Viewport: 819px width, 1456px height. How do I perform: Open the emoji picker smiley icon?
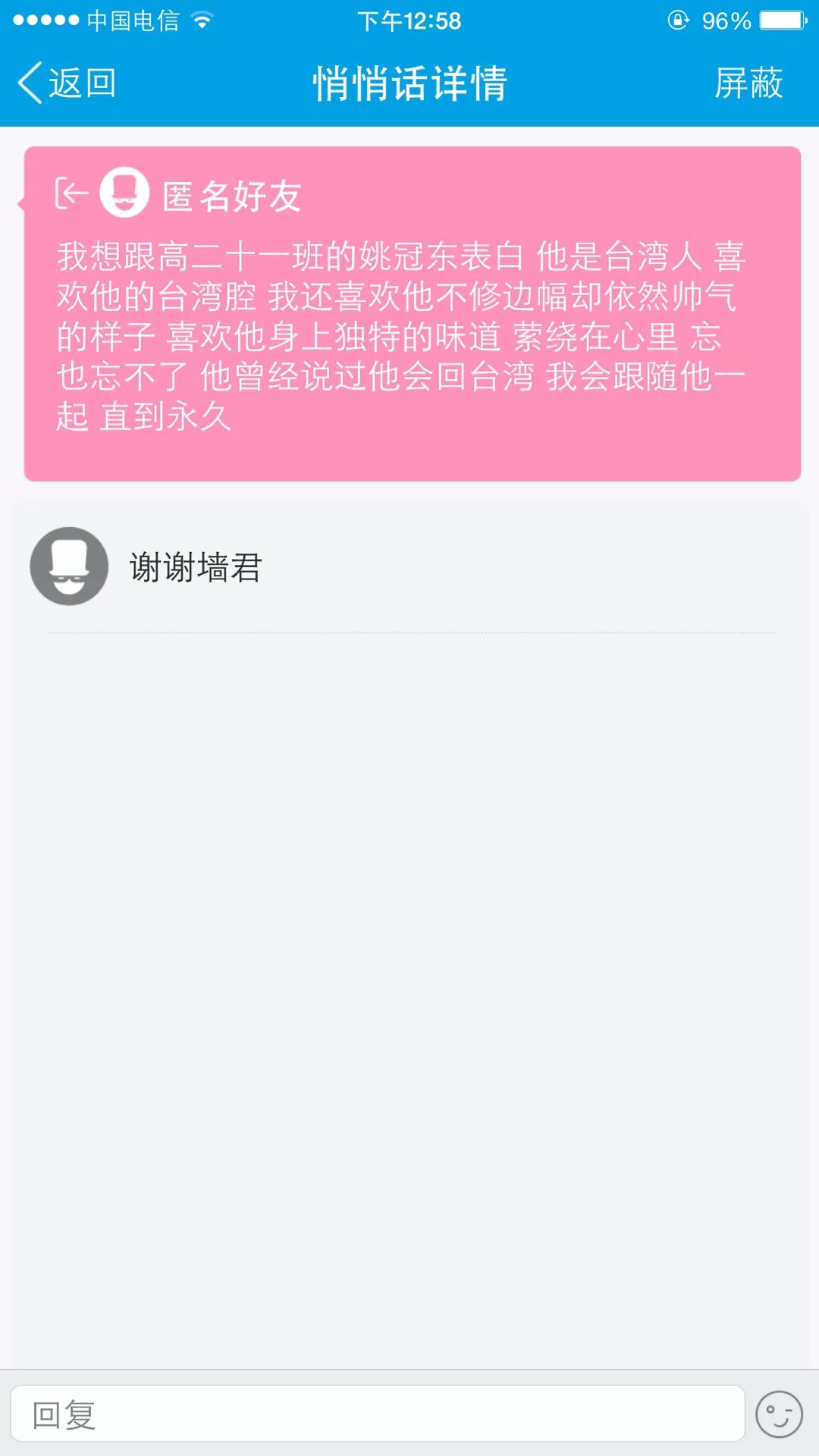coord(779,1414)
